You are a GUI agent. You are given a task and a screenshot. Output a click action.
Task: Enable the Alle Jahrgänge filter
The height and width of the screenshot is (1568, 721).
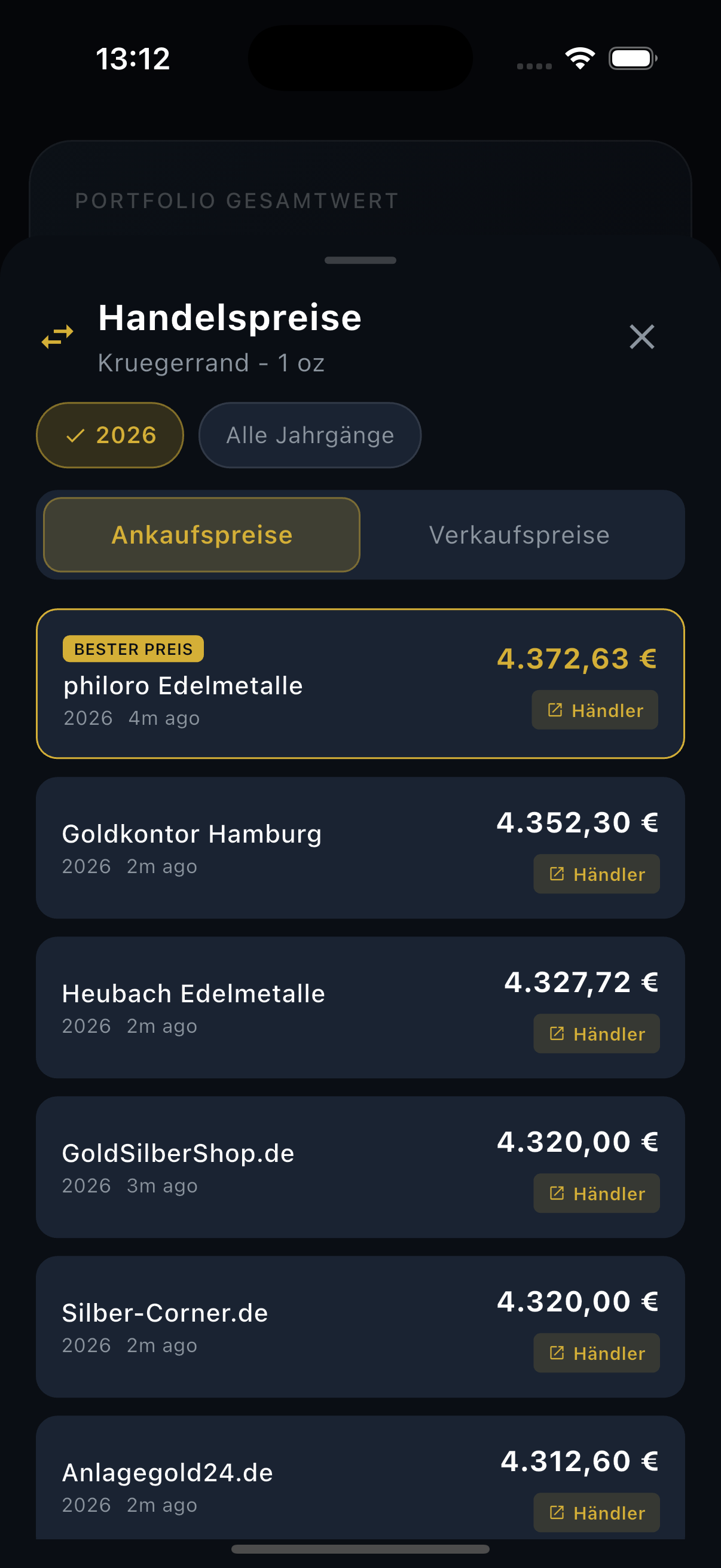tap(310, 435)
